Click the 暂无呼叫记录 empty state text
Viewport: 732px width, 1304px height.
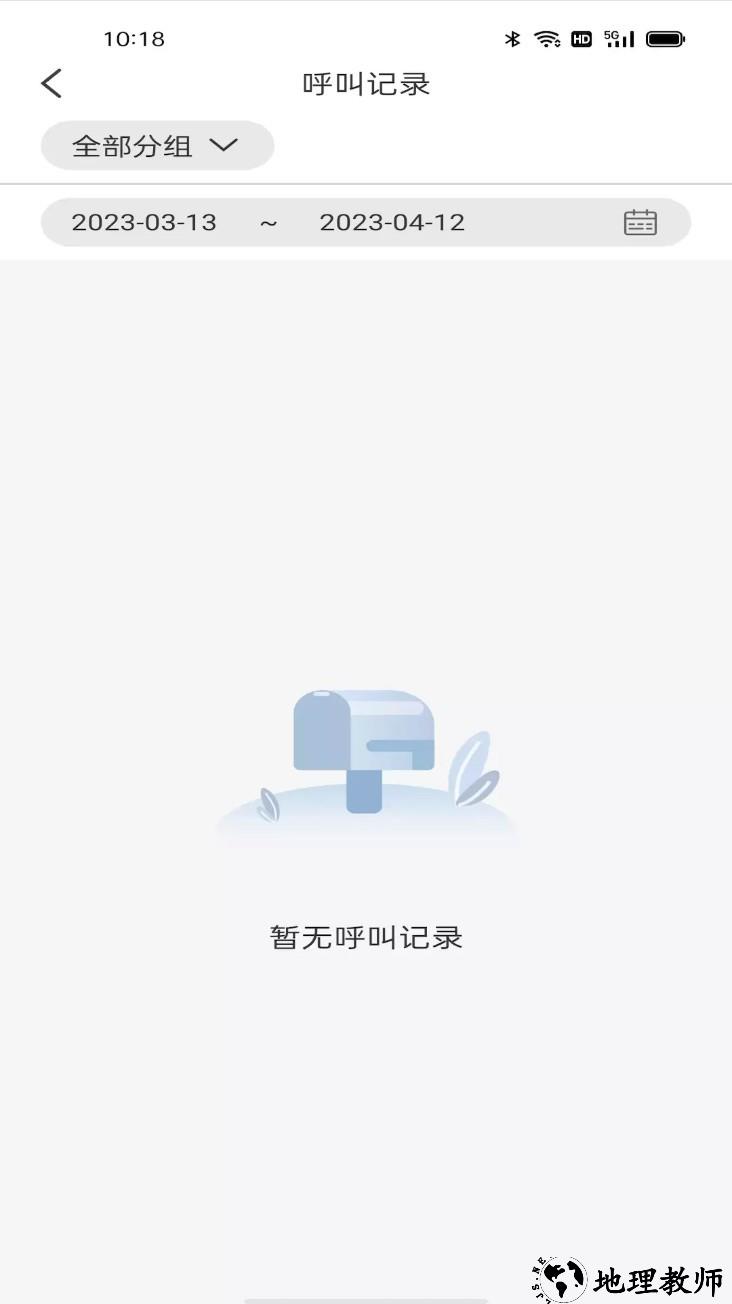(x=366, y=937)
